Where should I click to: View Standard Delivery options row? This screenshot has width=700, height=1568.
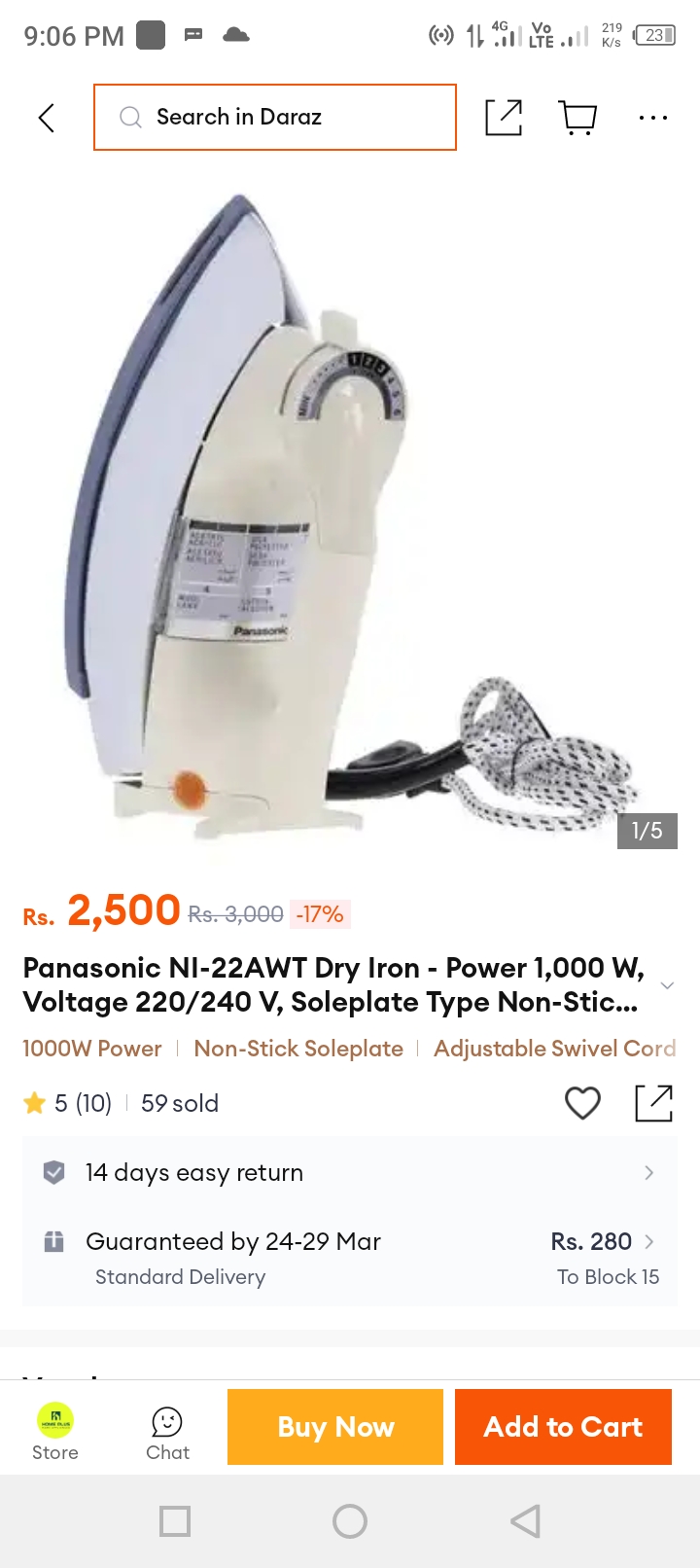(x=350, y=1258)
